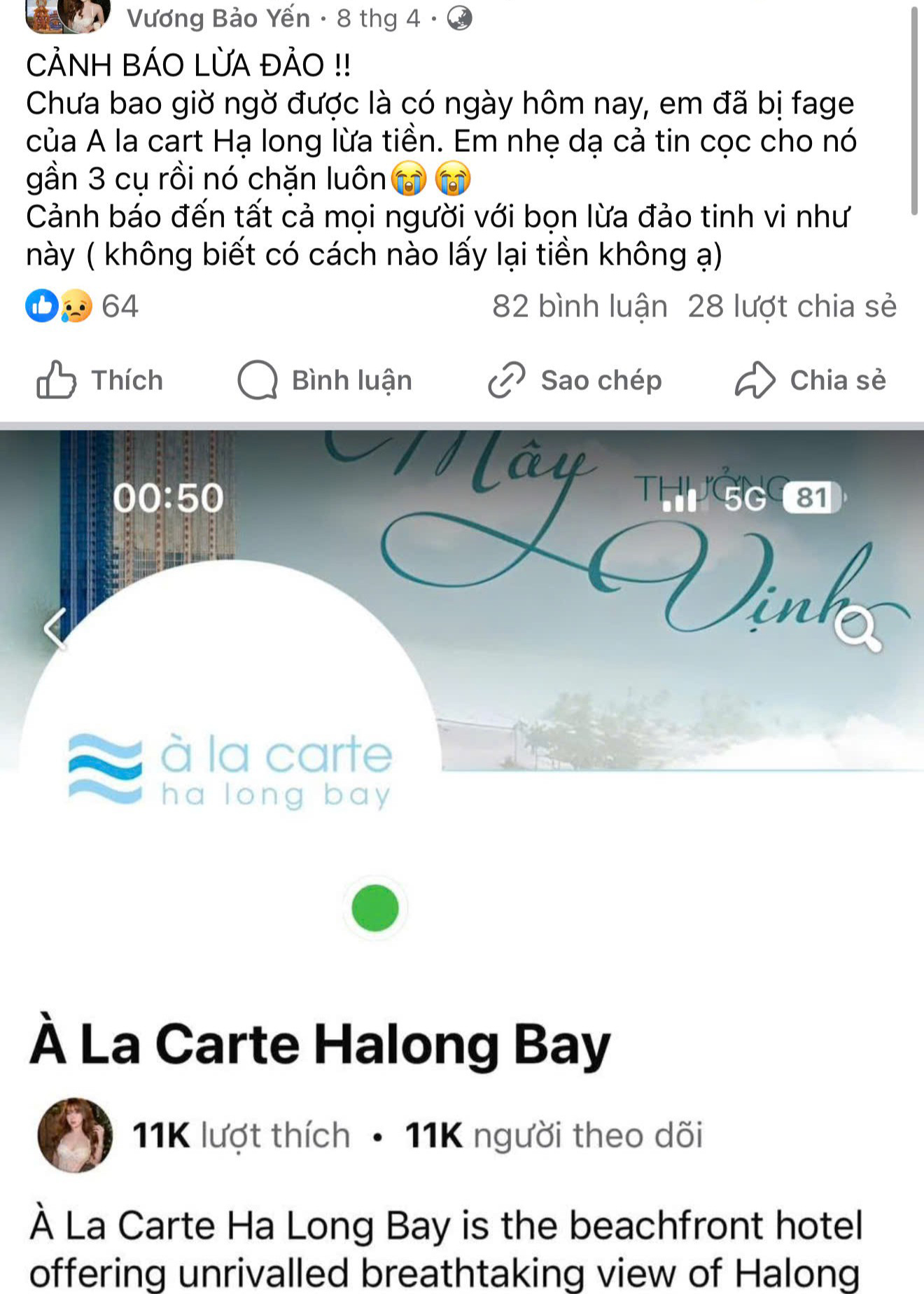Like the post with the Thích button
Screen dimensions: 924x1294
pos(99,380)
